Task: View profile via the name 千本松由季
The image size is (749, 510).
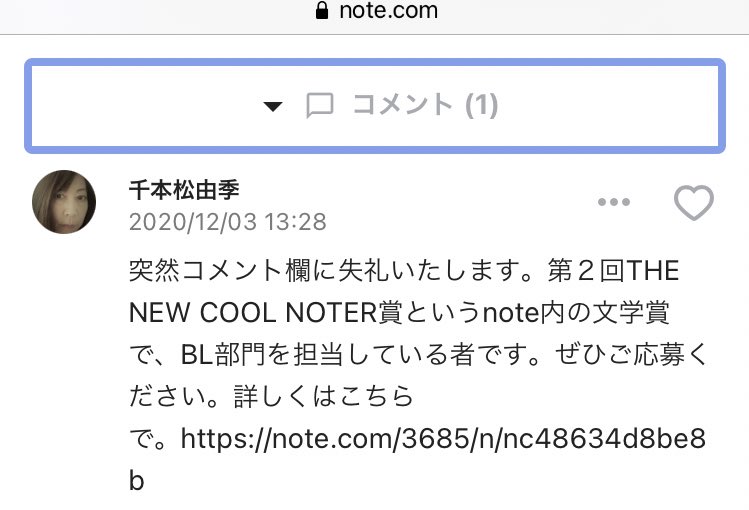Action: click(184, 190)
